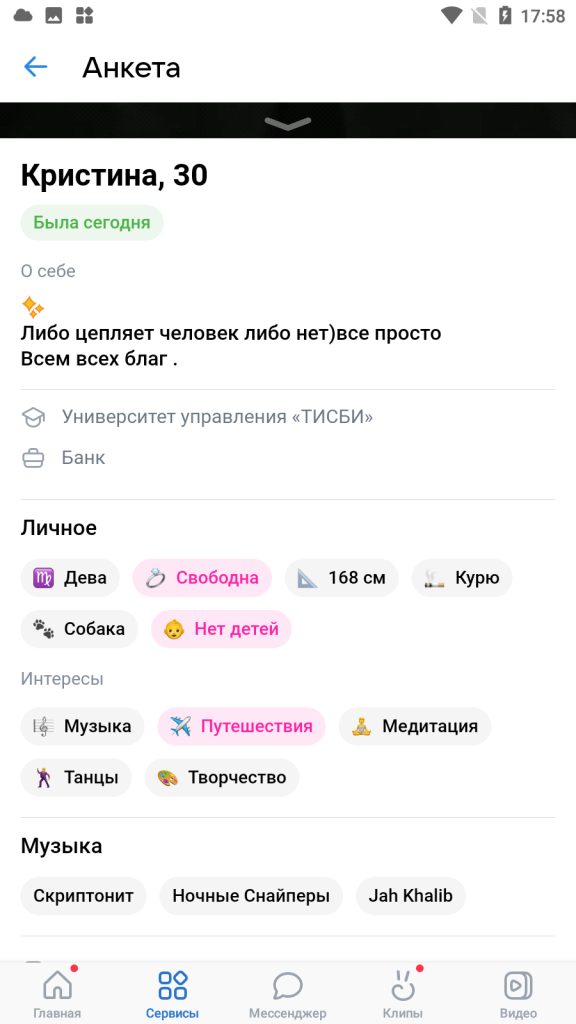Open the Jah Khalib music chip
Viewport: 576px width, 1024px height.
410,896
